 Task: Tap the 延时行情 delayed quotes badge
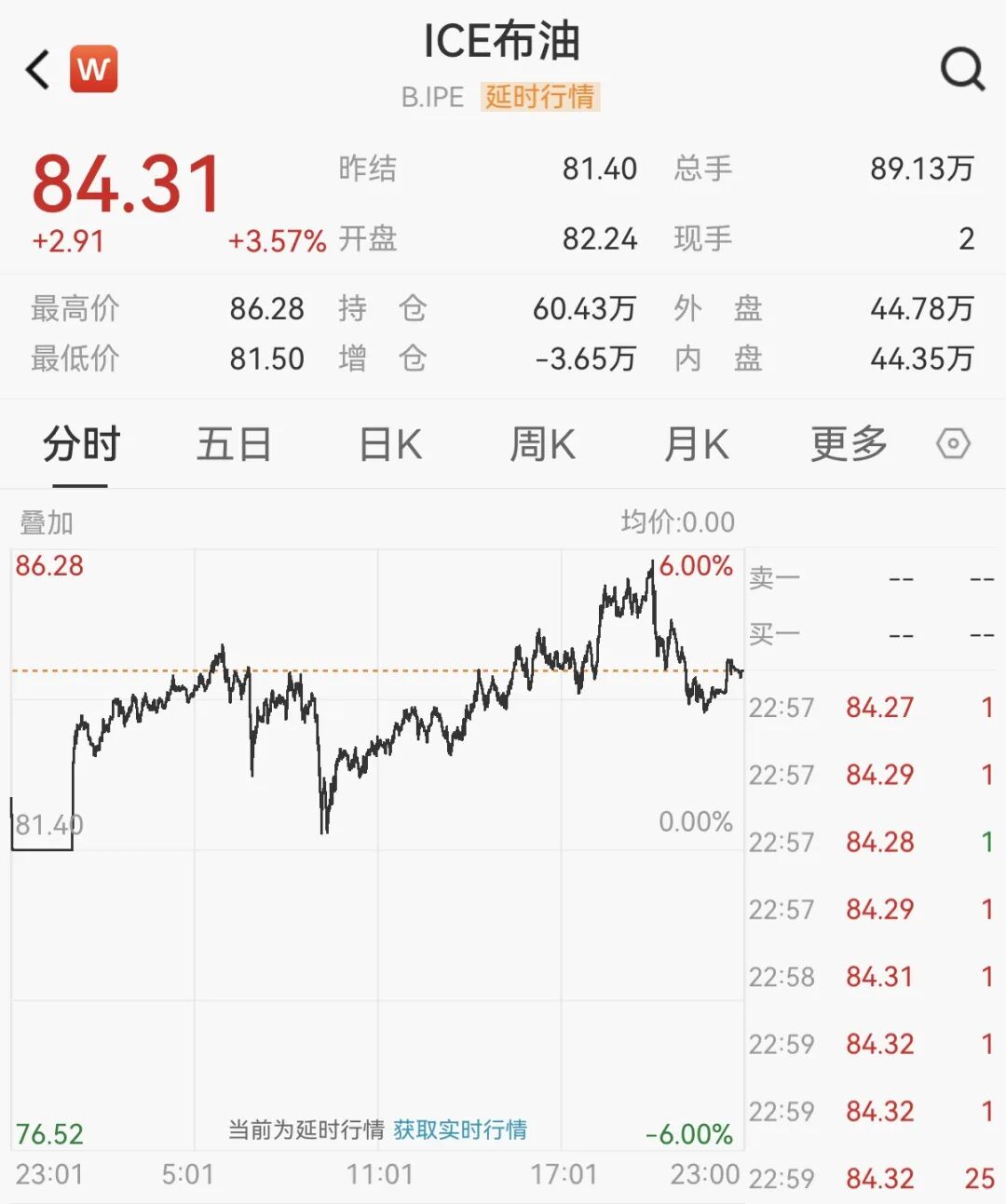point(538,98)
